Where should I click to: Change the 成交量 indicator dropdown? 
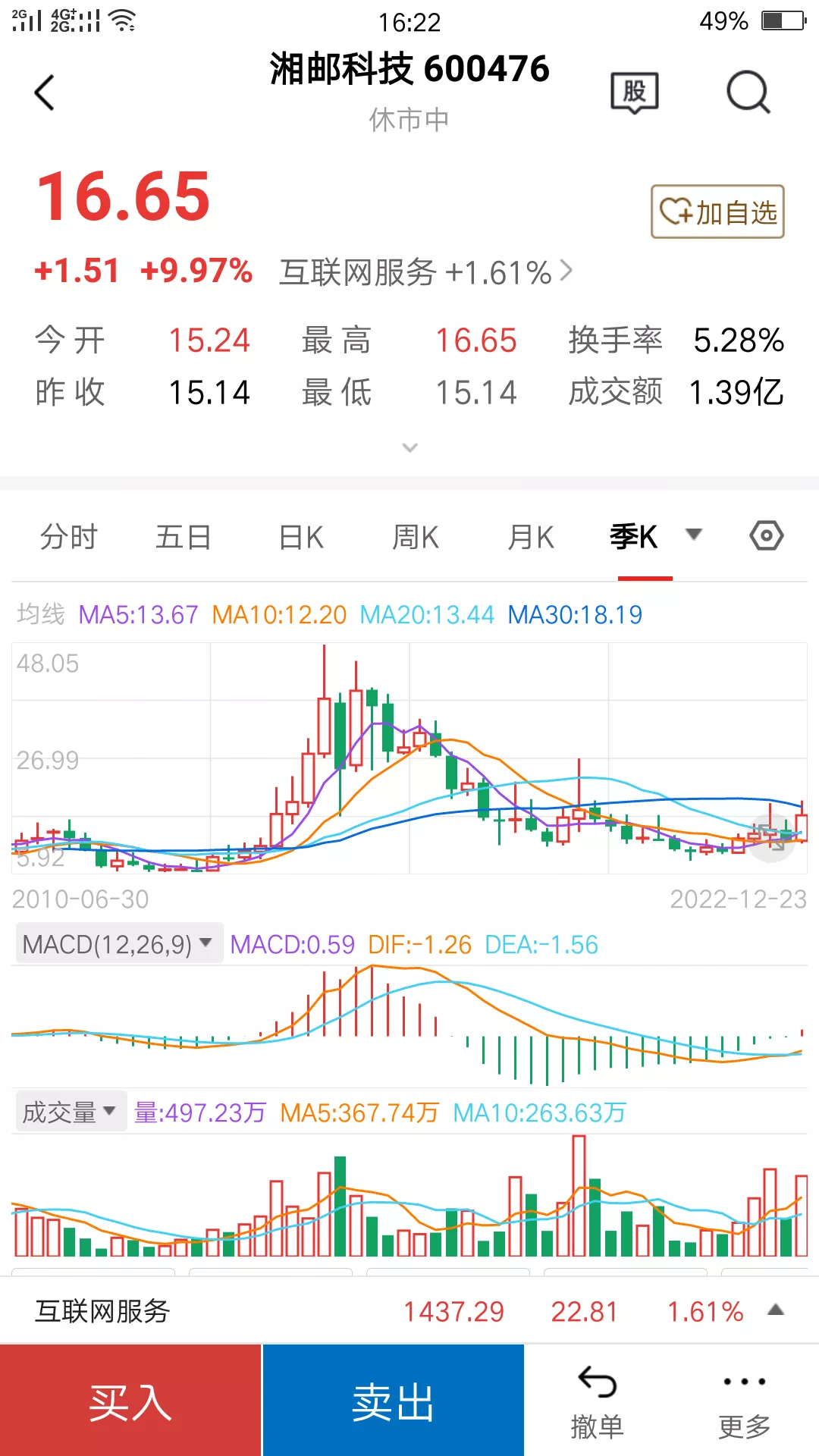click(71, 1112)
